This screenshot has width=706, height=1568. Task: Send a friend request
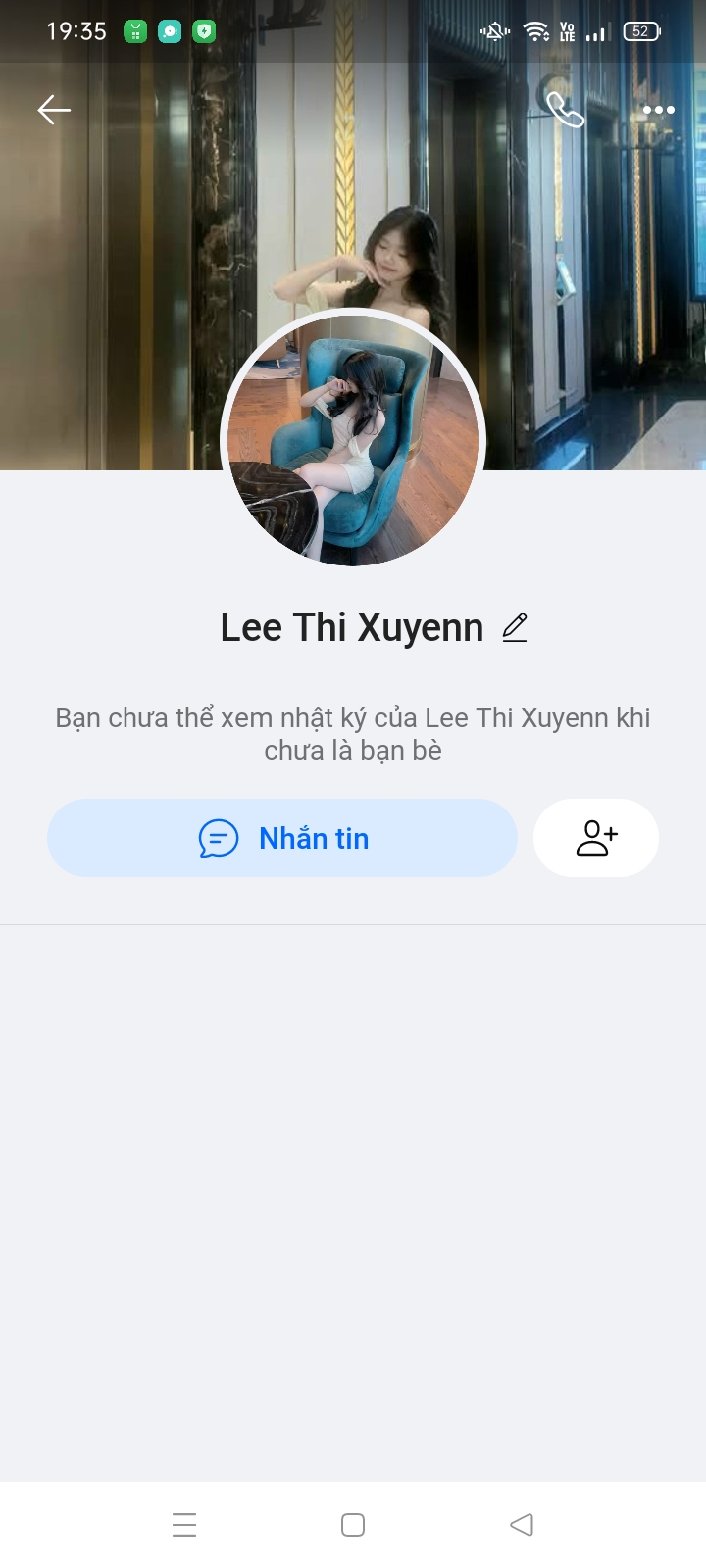point(596,838)
